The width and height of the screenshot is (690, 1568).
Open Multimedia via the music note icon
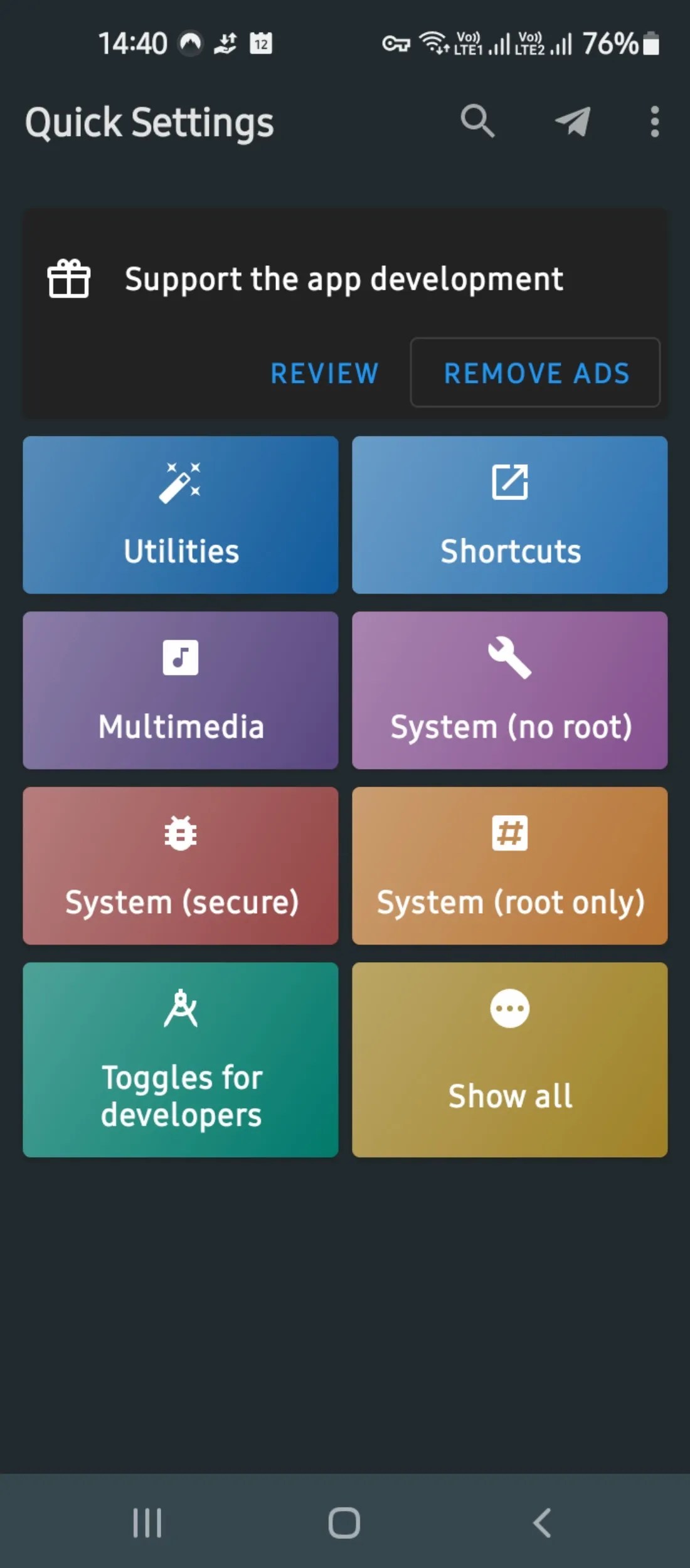(x=180, y=657)
